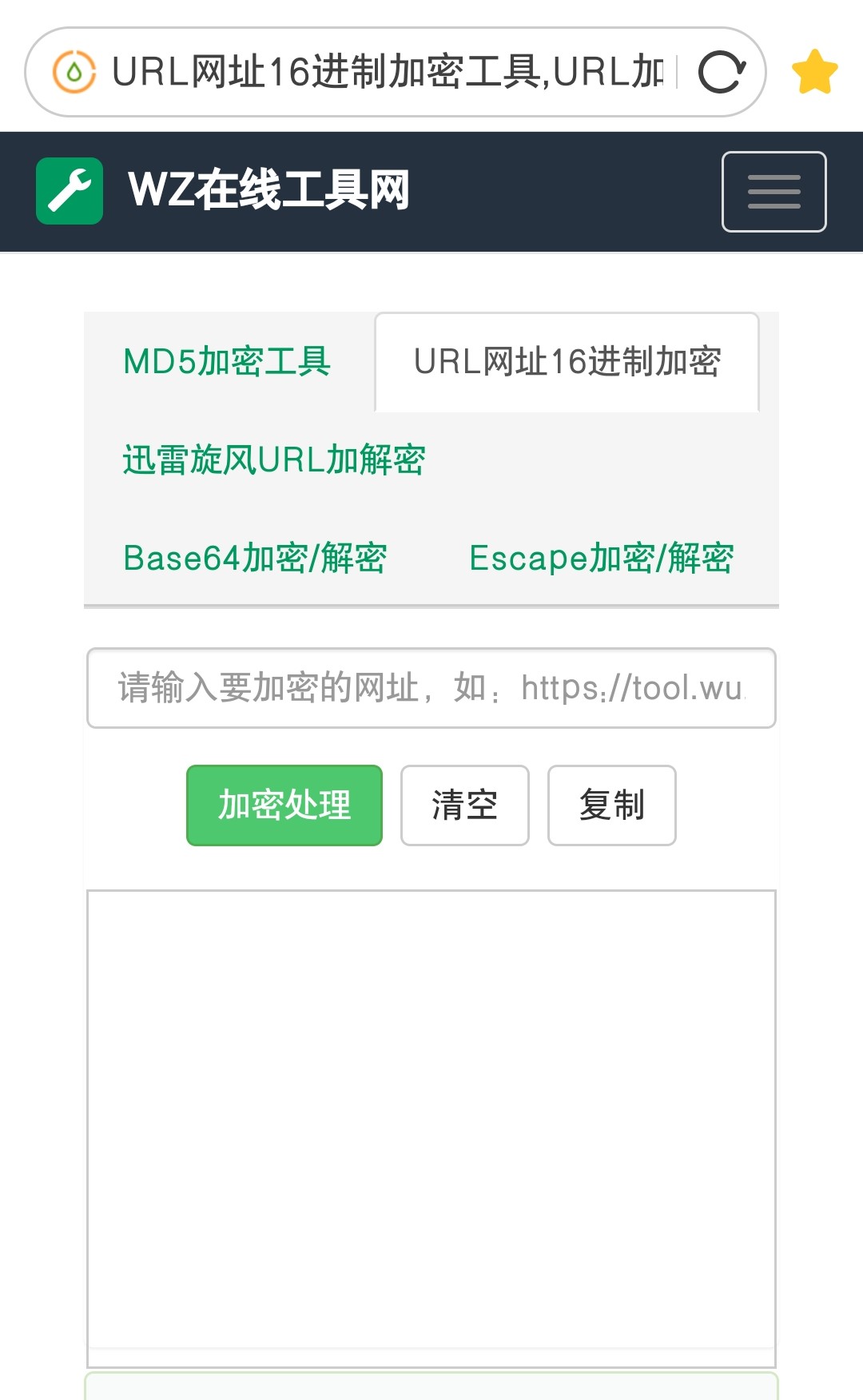Reload the page with refresh icon
This screenshot has height=1400, width=863.
[x=722, y=72]
